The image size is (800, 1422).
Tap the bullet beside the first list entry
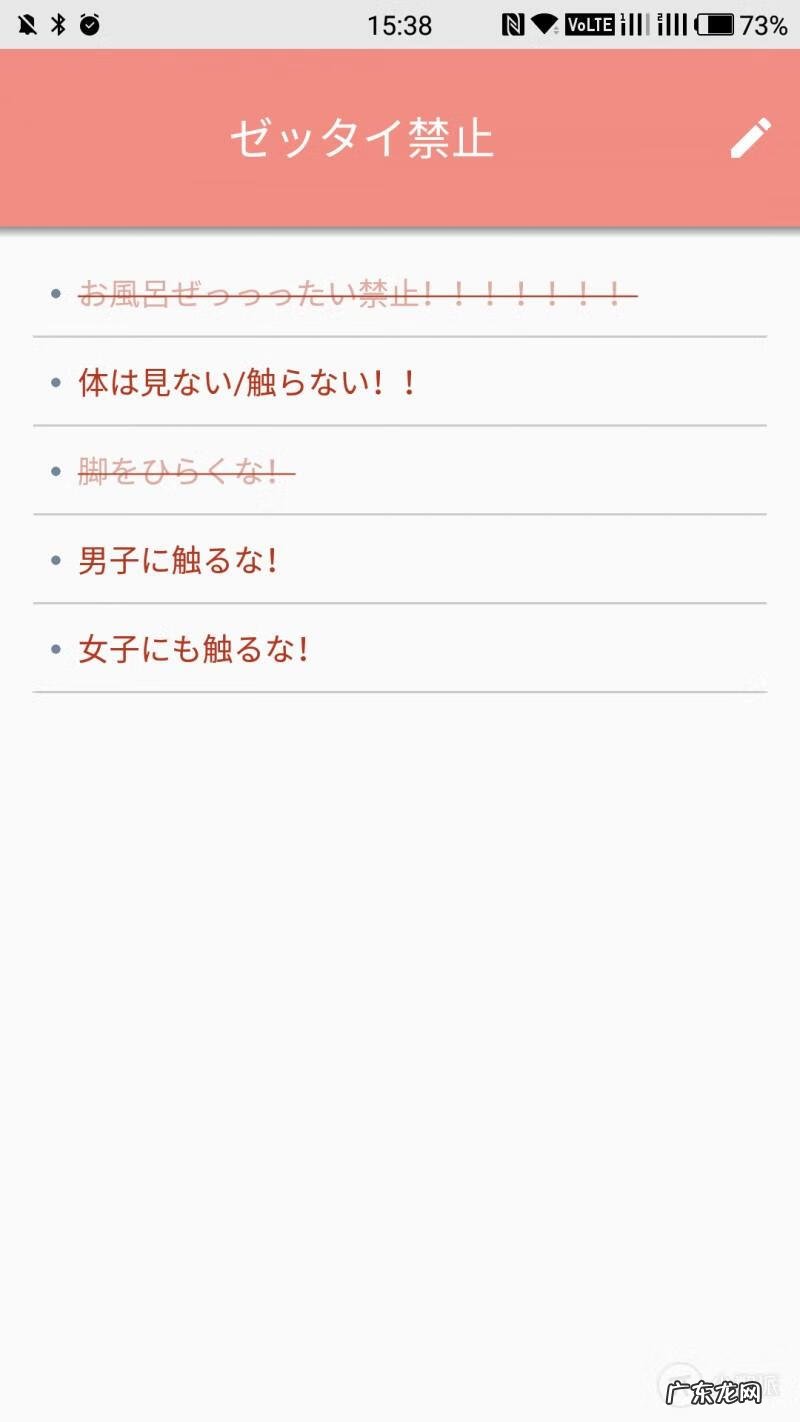tap(55, 293)
